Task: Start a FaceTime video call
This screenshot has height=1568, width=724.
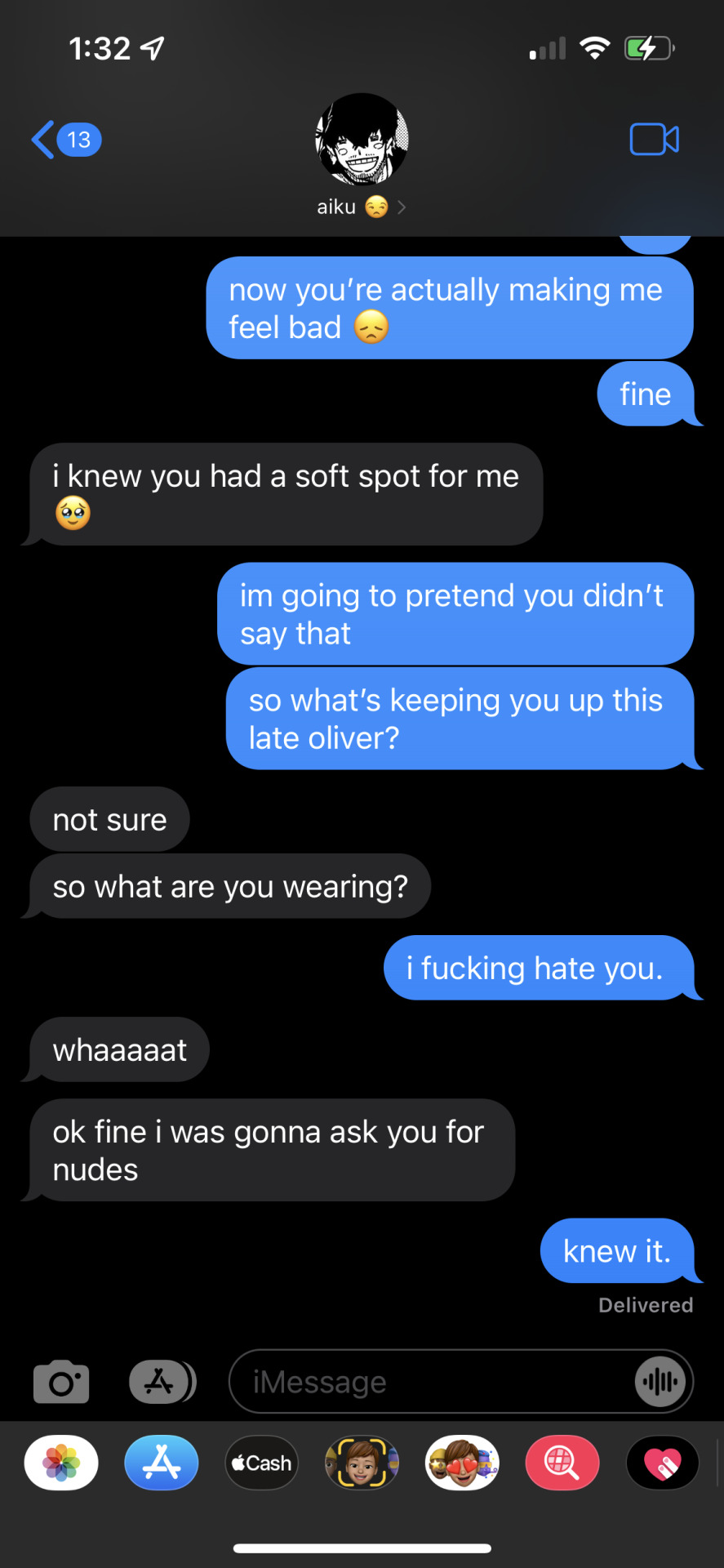Action: (x=654, y=140)
